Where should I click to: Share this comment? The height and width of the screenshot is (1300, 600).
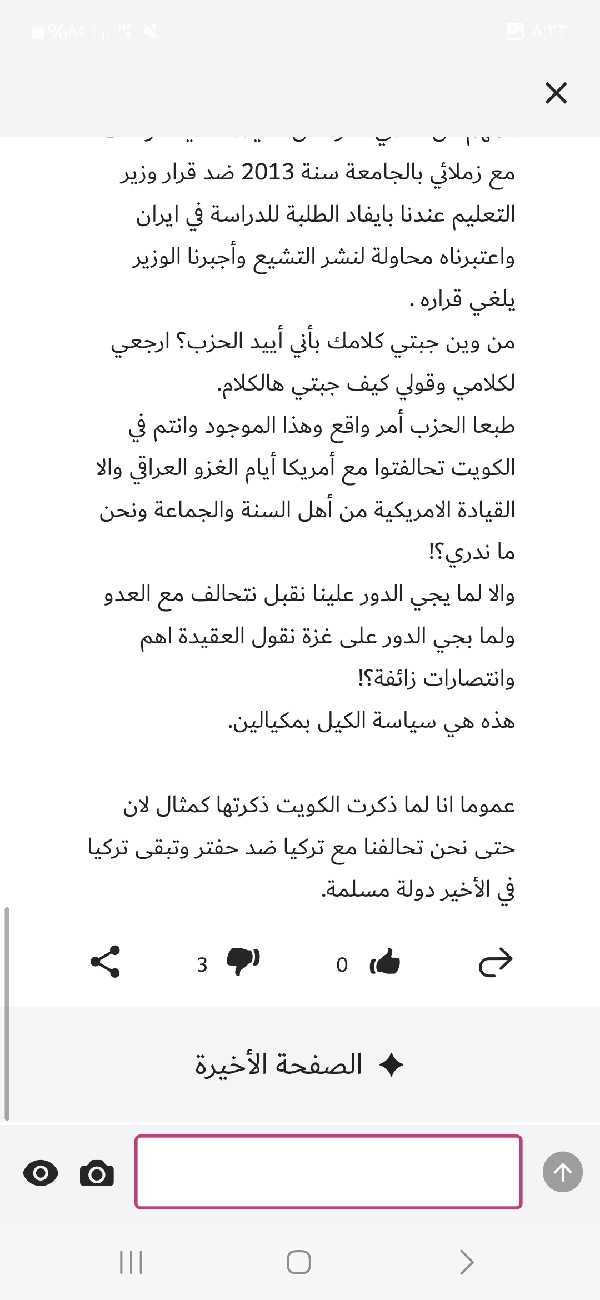point(105,963)
